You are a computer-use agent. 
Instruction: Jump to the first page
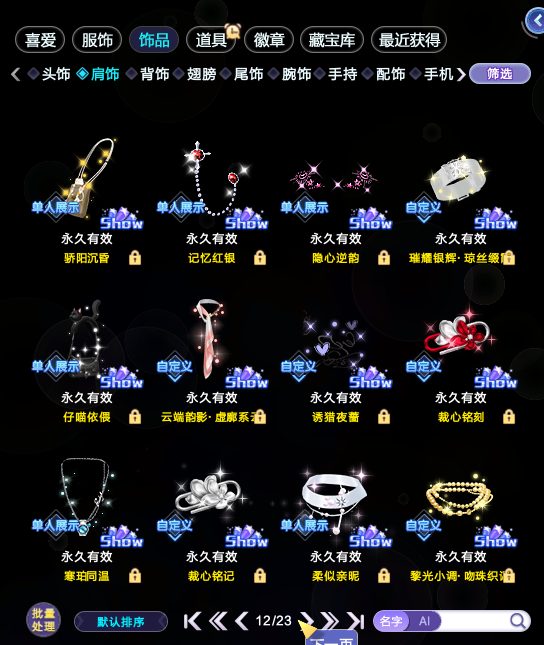(192, 621)
